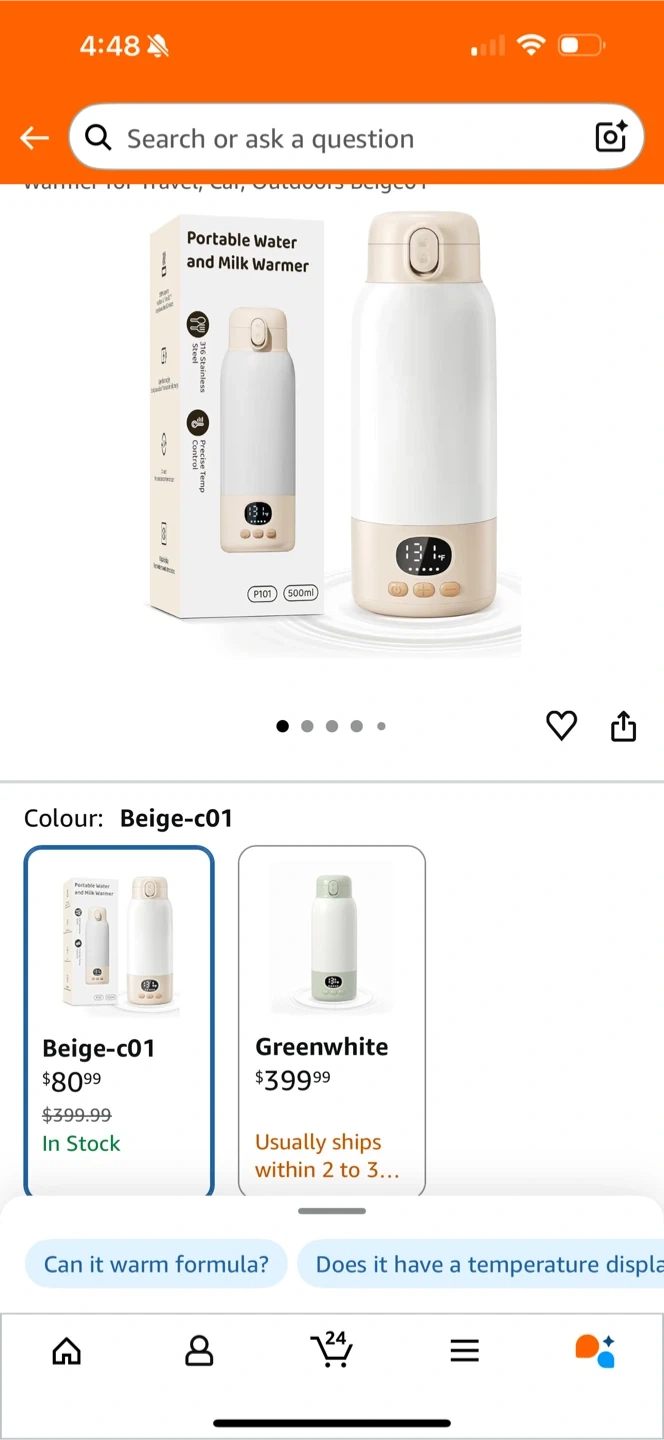Expand the suggestions sheet handle
This screenshot has width=664, height=1440.
pos(332,1211)
